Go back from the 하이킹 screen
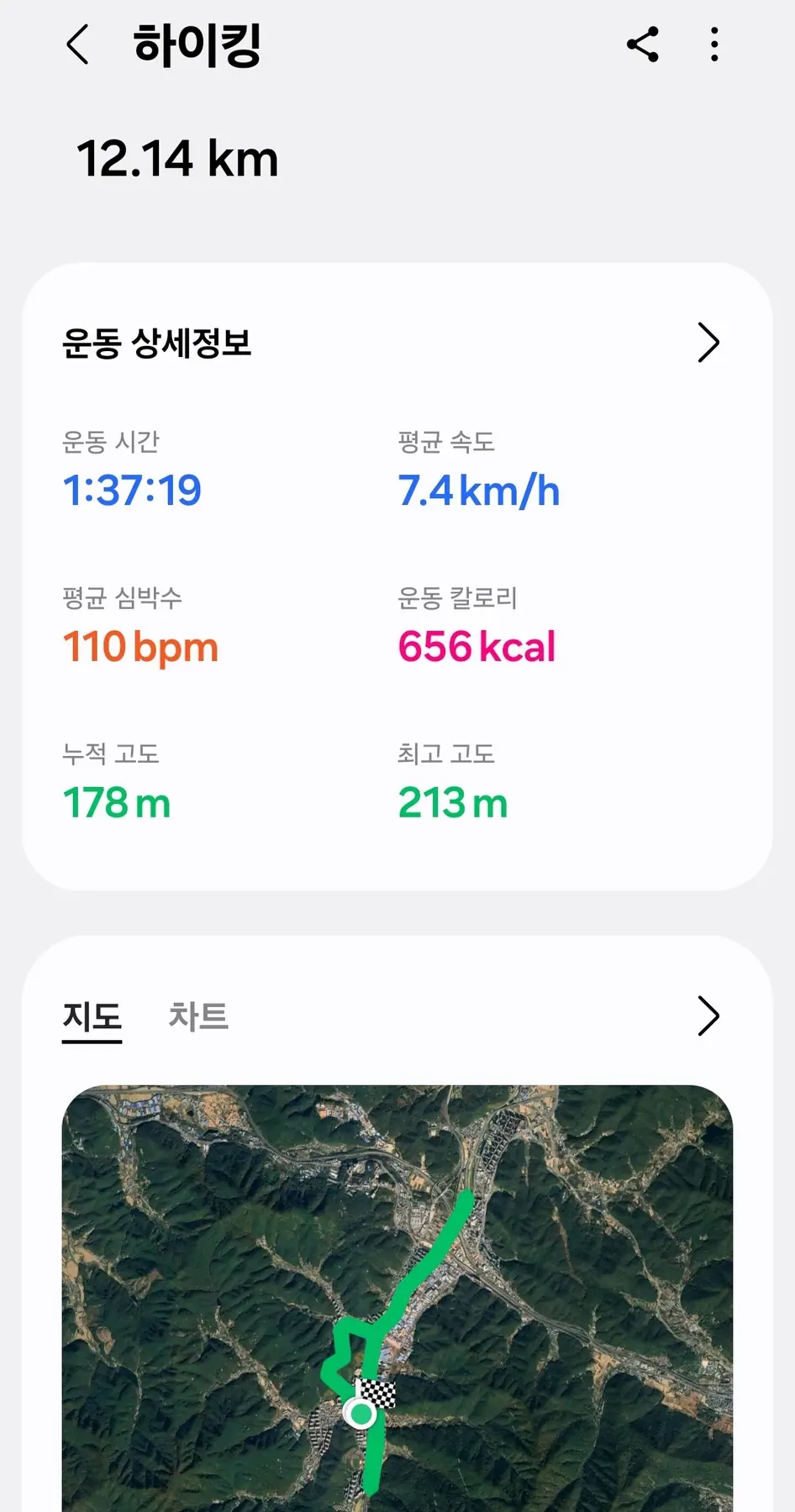This screenshot has width=795, height=1512. coord(77,45)
